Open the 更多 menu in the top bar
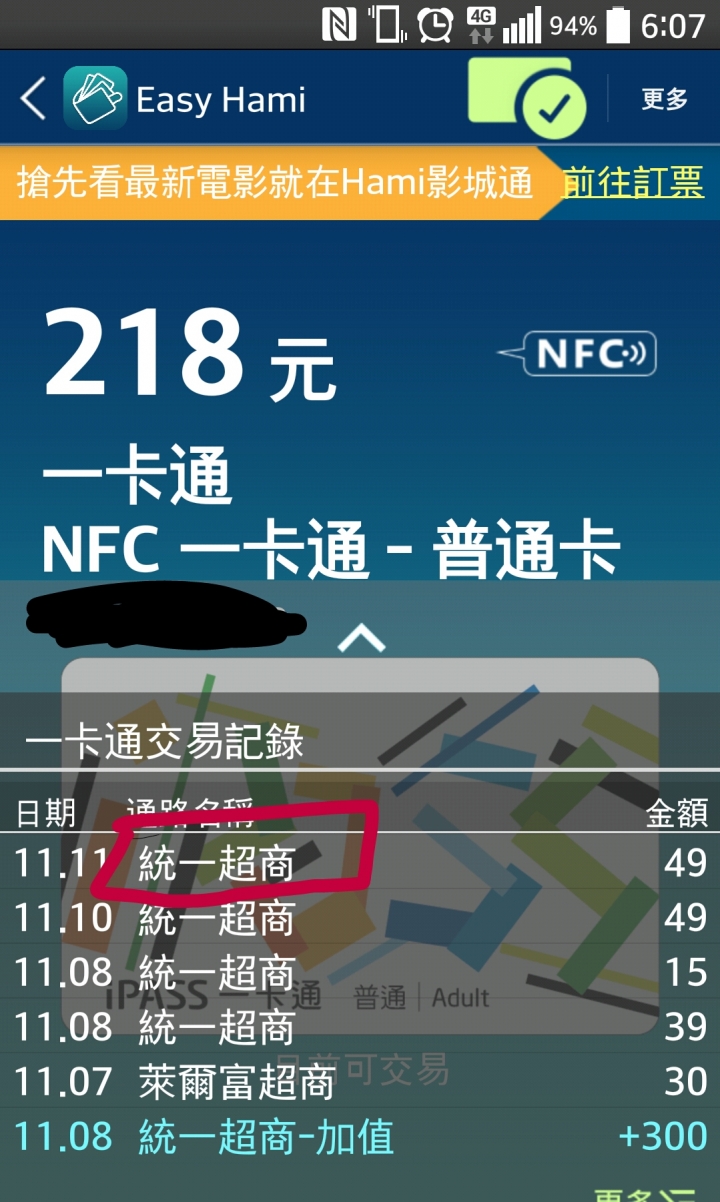Screen dimensions: 720x1202 pos(665,99)
